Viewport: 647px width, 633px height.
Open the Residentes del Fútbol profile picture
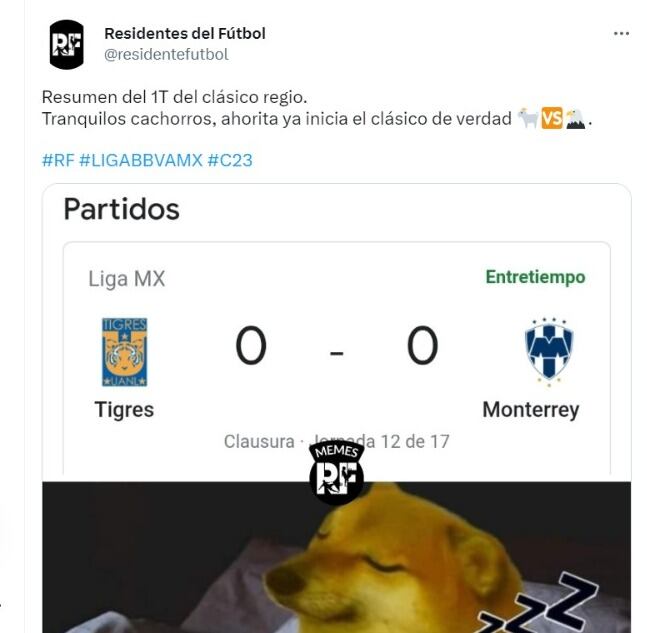67,44
